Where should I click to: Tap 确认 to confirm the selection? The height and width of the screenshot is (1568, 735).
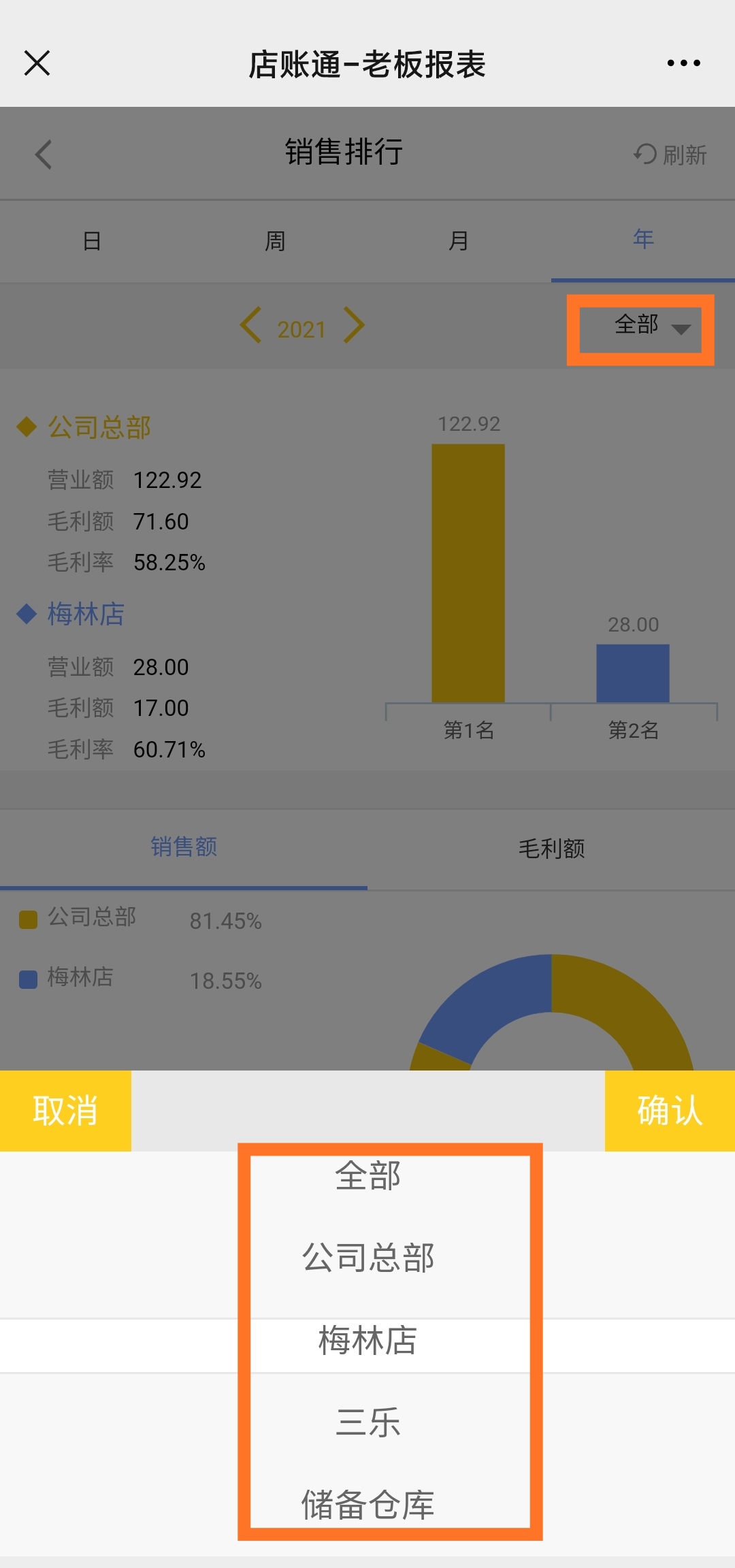point(670,1111)
